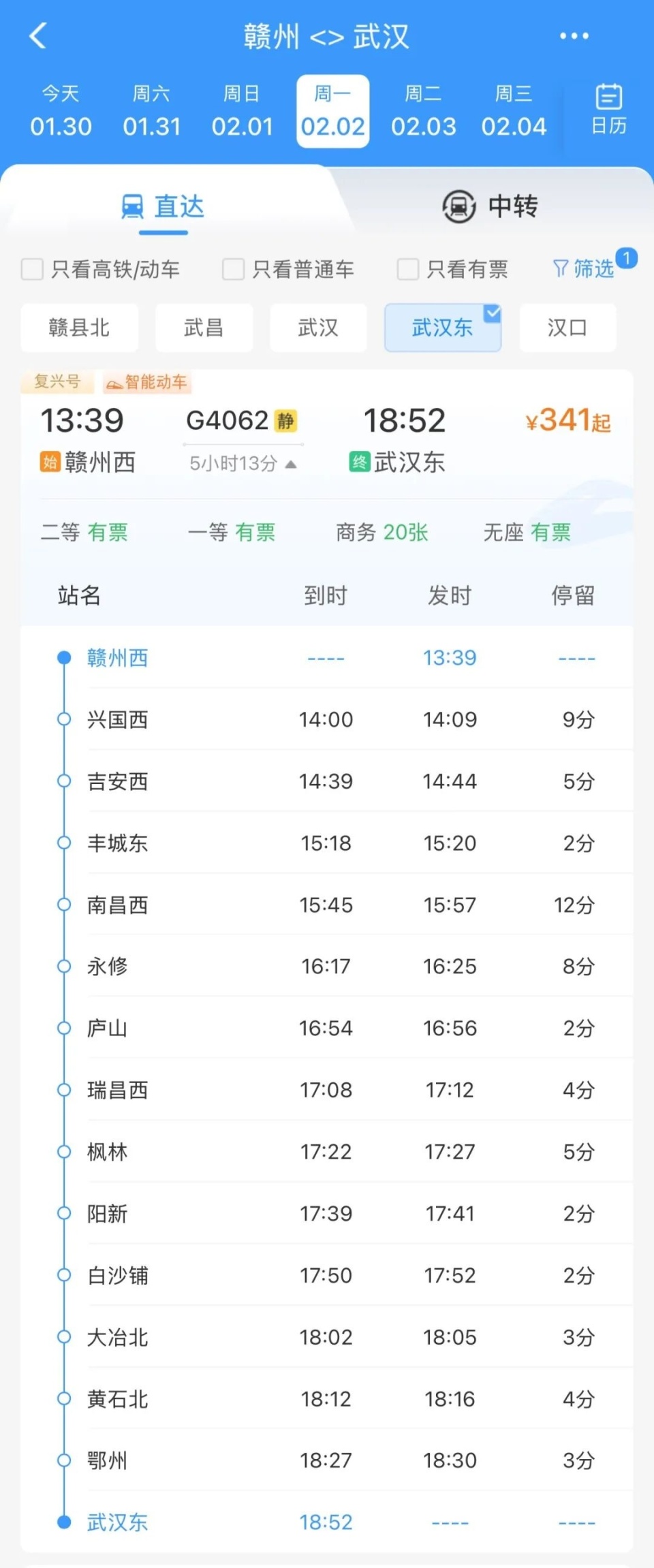
Task: Click the 智能动车 smart train badge
Action: tap(146, 382)
